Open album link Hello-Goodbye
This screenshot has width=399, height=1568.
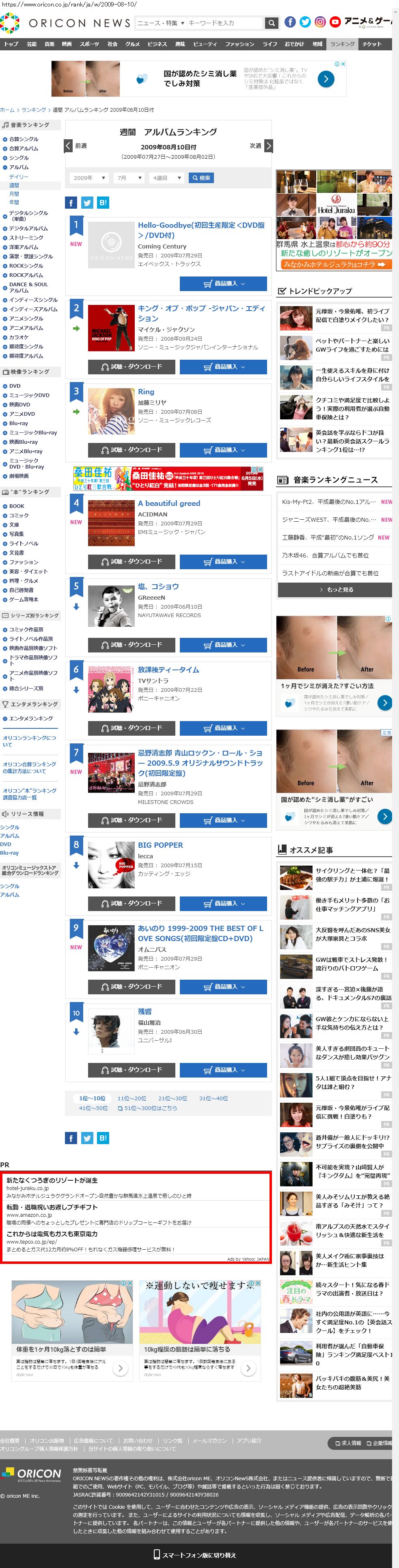201,229
